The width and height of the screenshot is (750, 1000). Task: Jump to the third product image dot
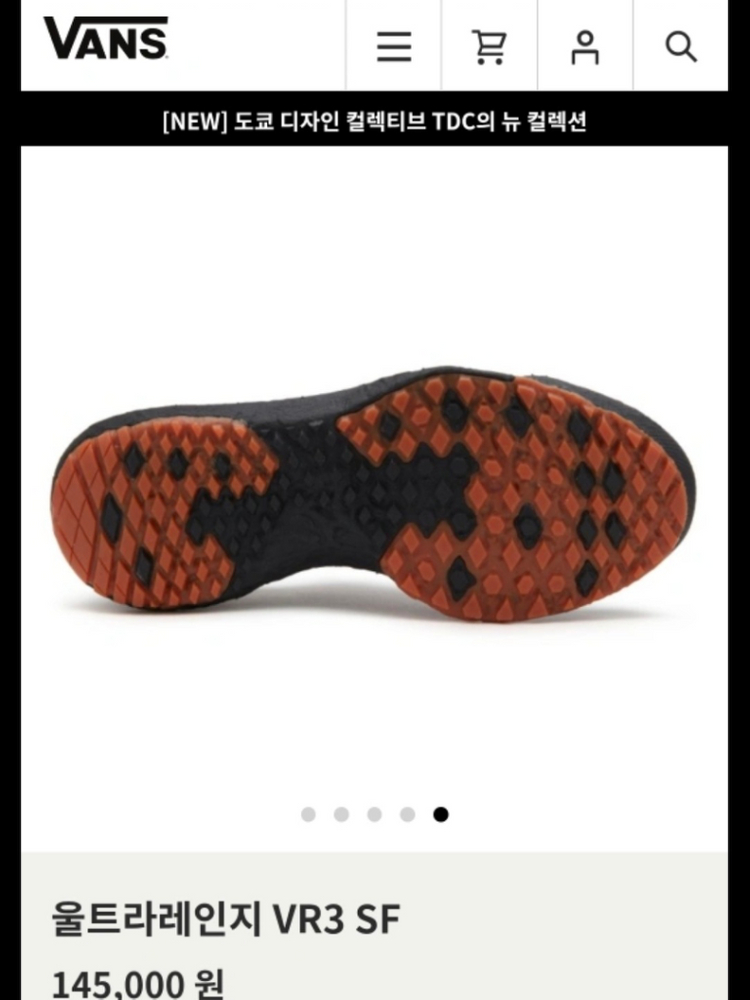374,814
